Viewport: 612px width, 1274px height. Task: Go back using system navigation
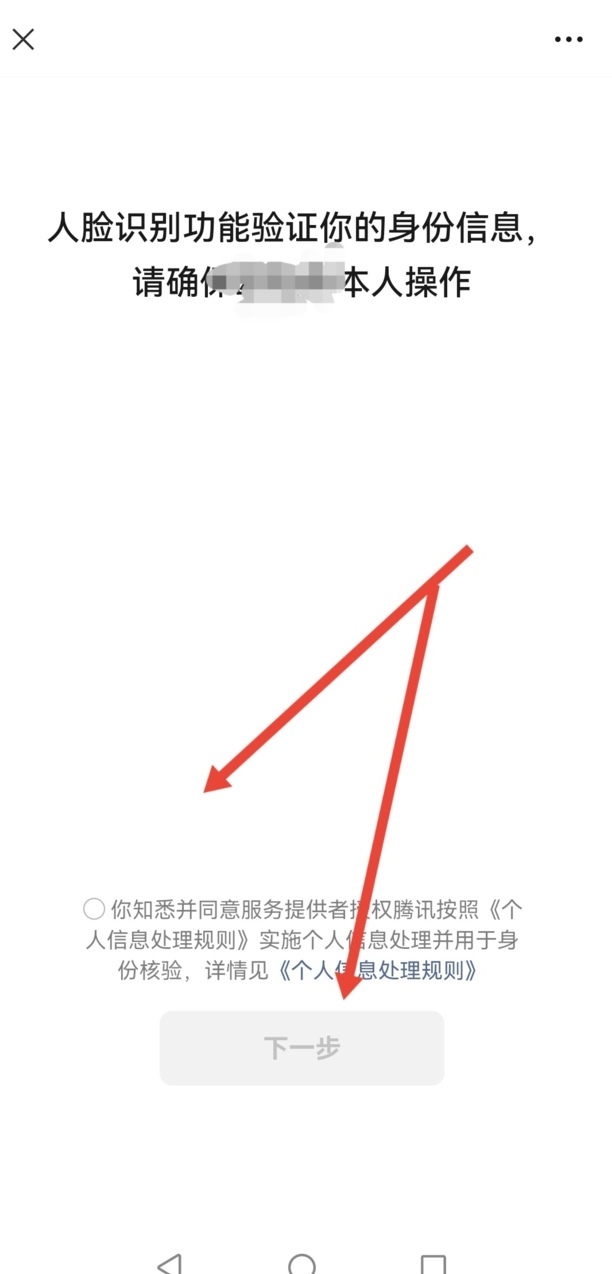tap(169, 1263)
